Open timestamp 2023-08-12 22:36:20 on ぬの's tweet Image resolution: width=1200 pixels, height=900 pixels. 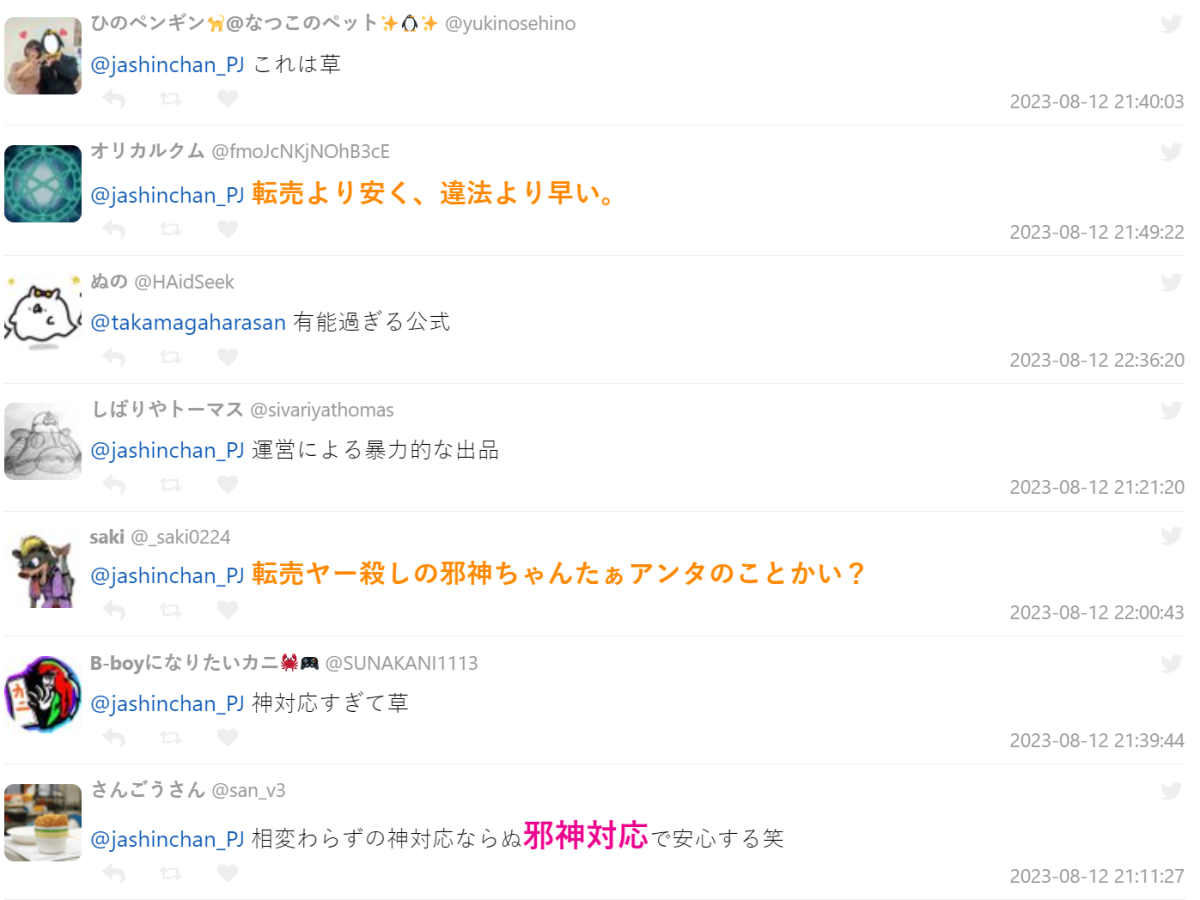tap(1096, 360)
